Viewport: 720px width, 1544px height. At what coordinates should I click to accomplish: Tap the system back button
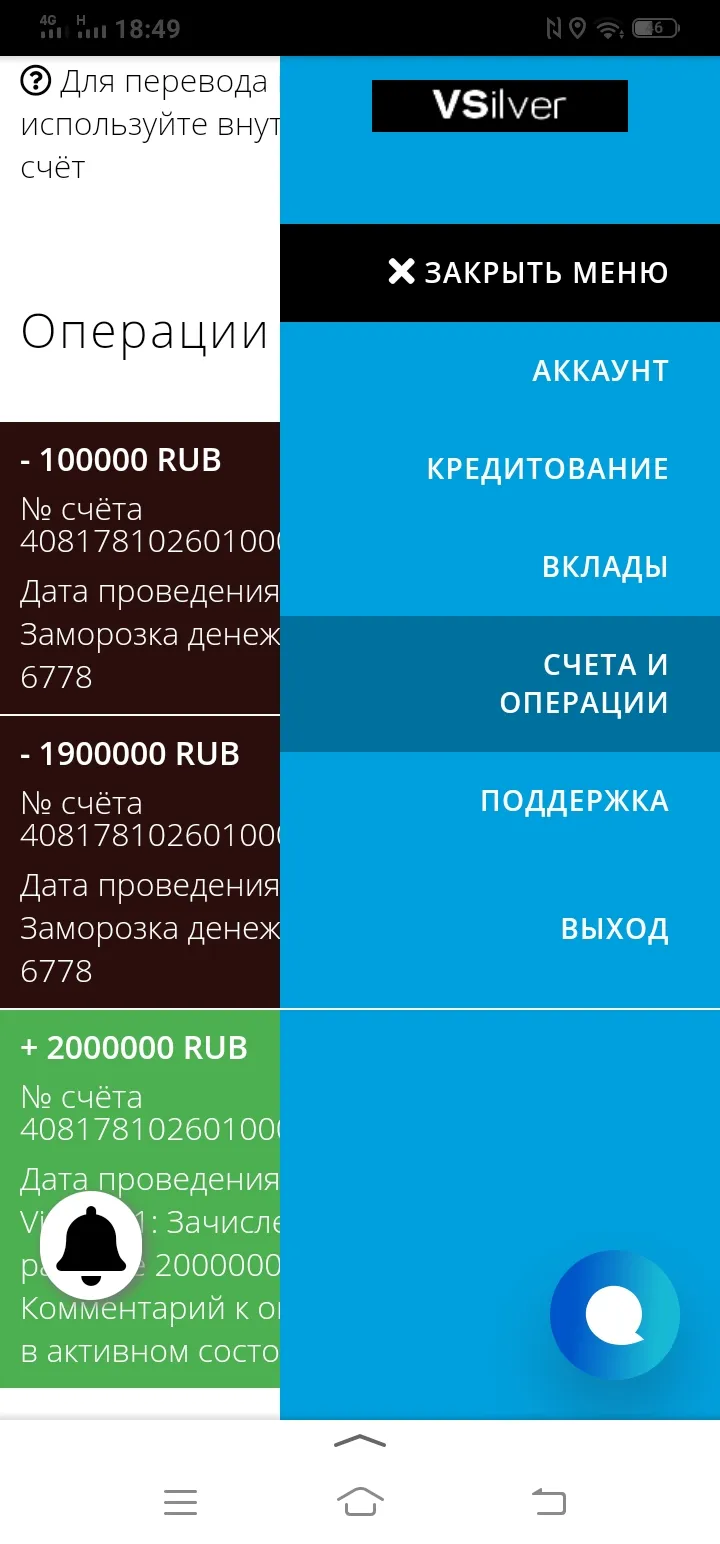(x=548, y=1501)
